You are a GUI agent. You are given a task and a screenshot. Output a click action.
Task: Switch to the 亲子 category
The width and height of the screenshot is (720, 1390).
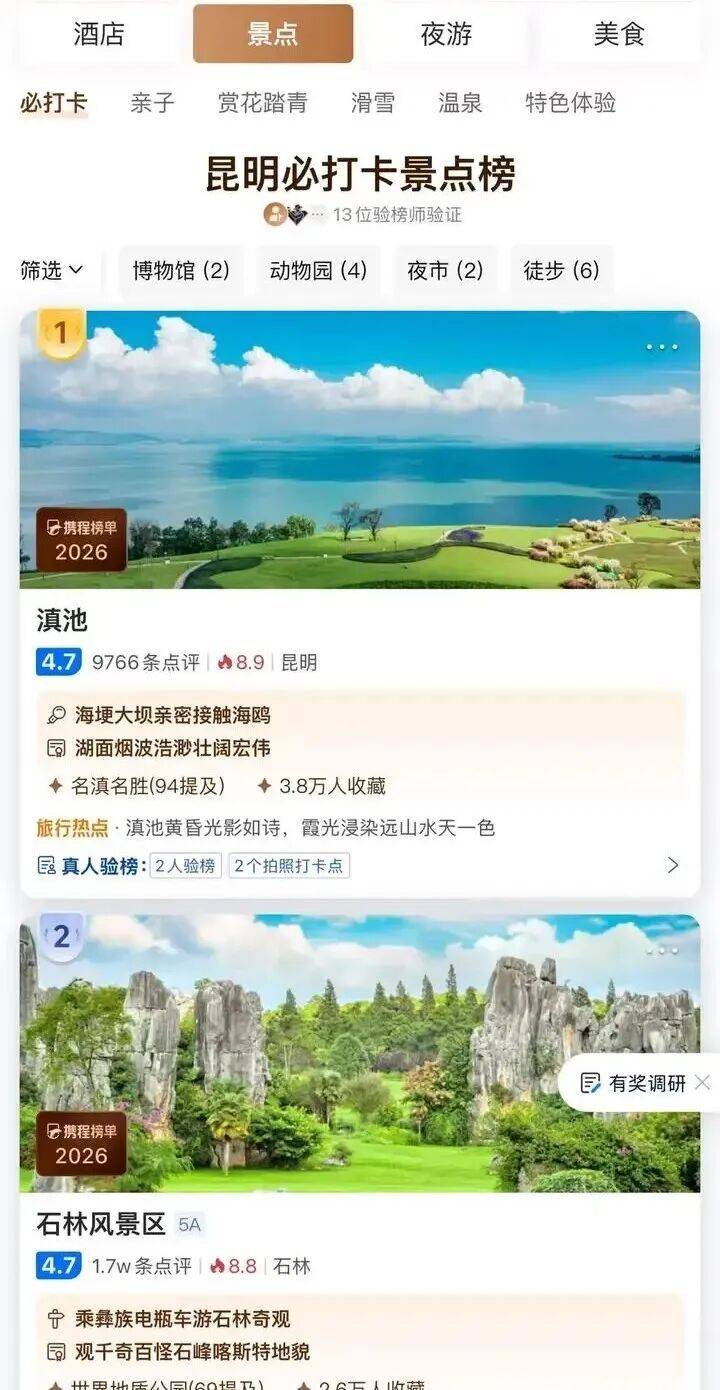(152, 103)
